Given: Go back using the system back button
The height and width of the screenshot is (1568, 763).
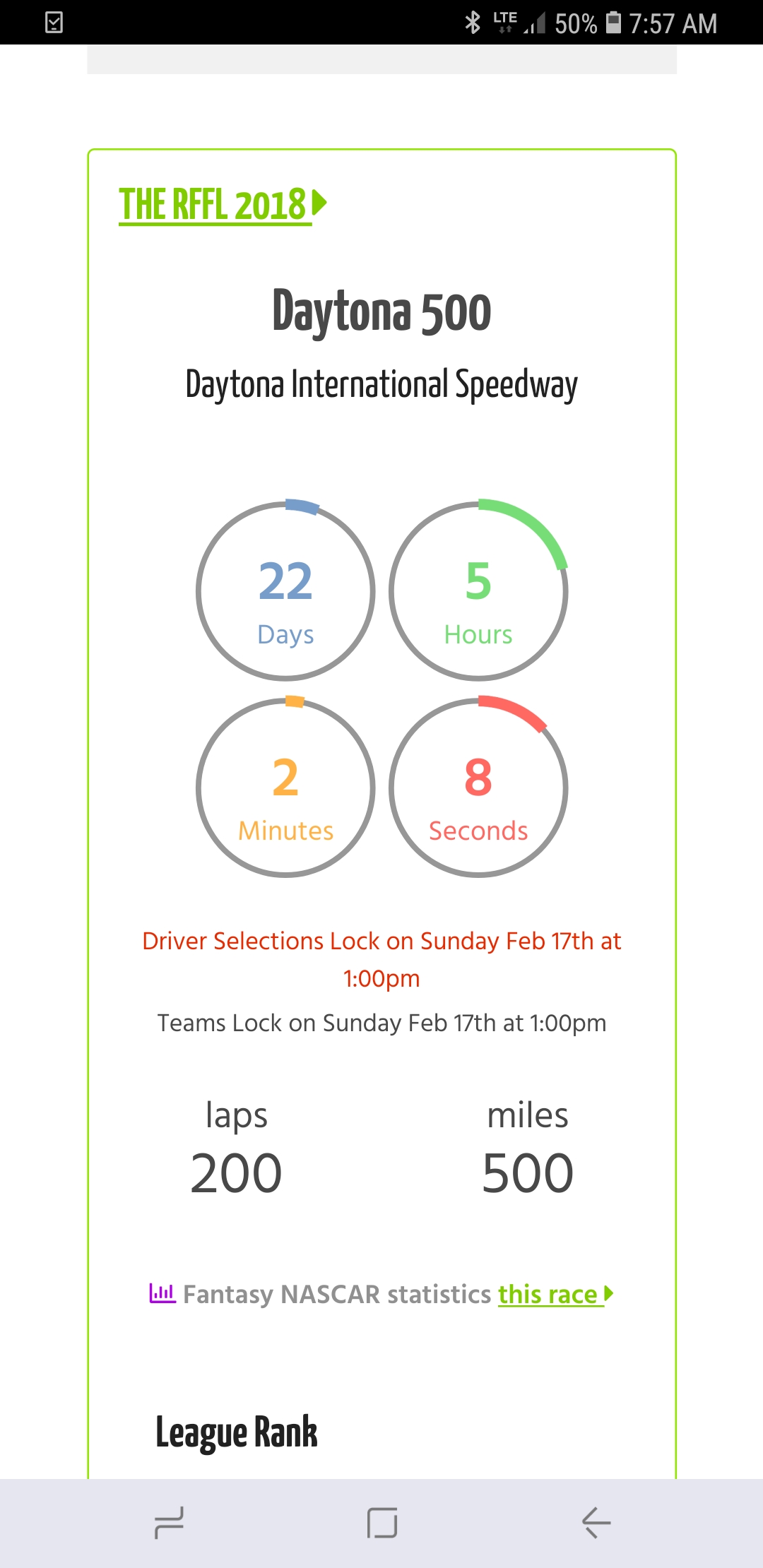Looking at the screenshot, I should [596, 1522].
